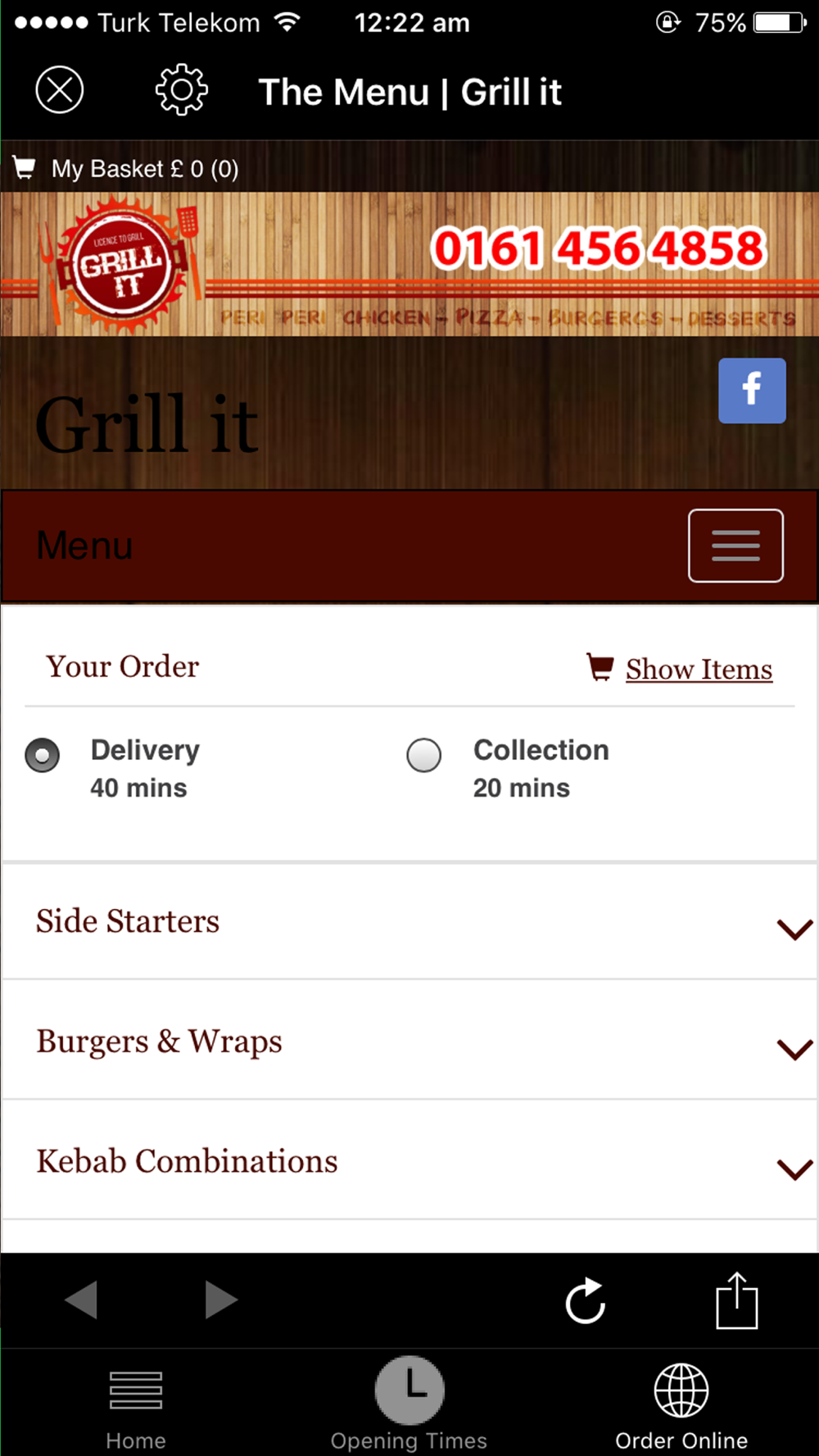Choose the Collection option
Image resolution: width=819 pixels, height=1456 pixels.
(x=424, y=755)
